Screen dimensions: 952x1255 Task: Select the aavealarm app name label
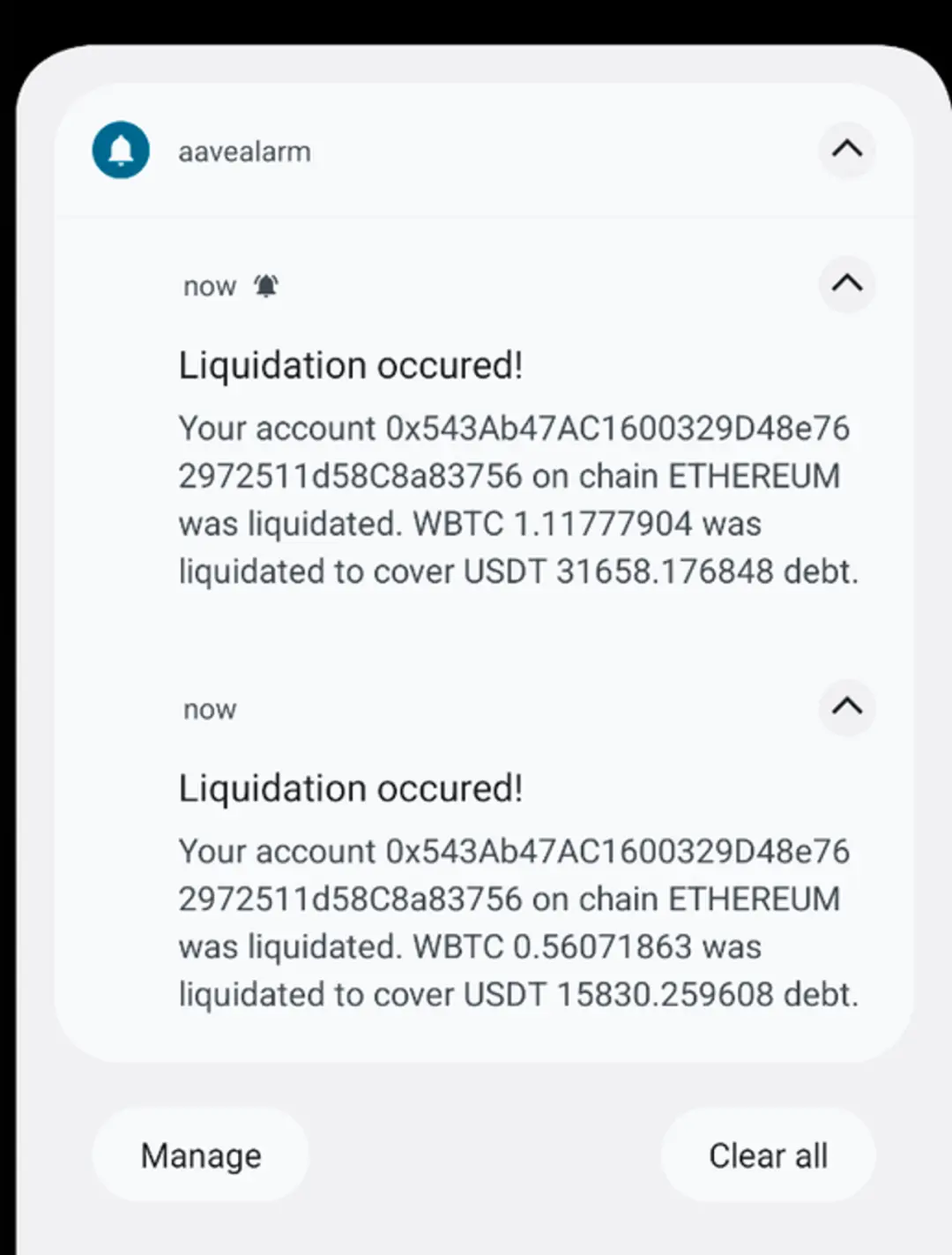point(245,150)
